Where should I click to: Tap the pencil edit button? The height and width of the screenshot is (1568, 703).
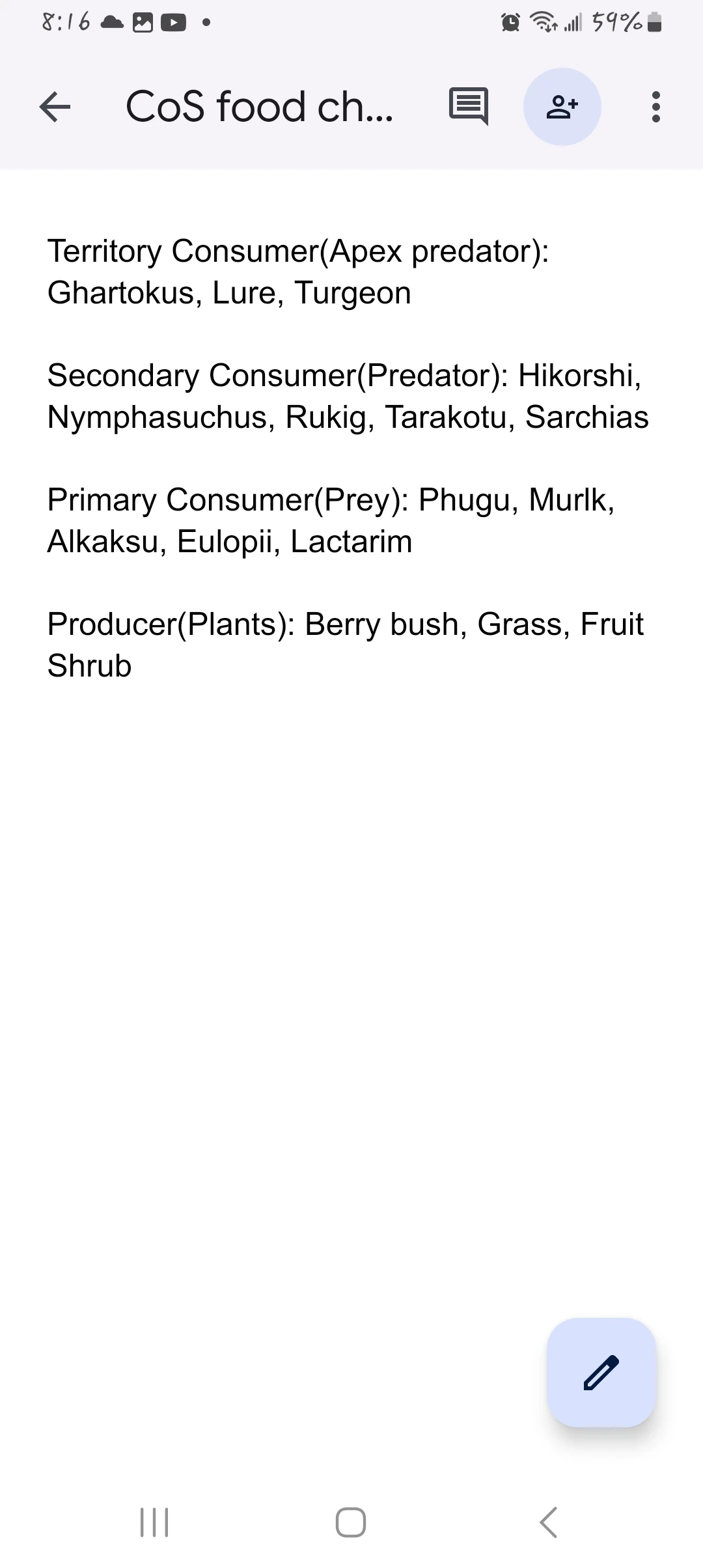point(601,1372)
